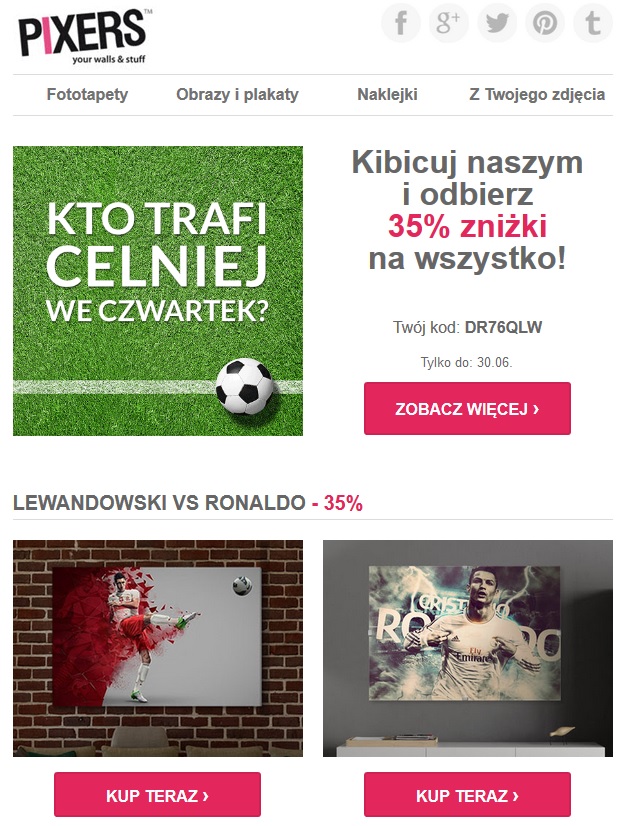Open the Google+ social icon
The image size is (640, 826).
(449, 23)
